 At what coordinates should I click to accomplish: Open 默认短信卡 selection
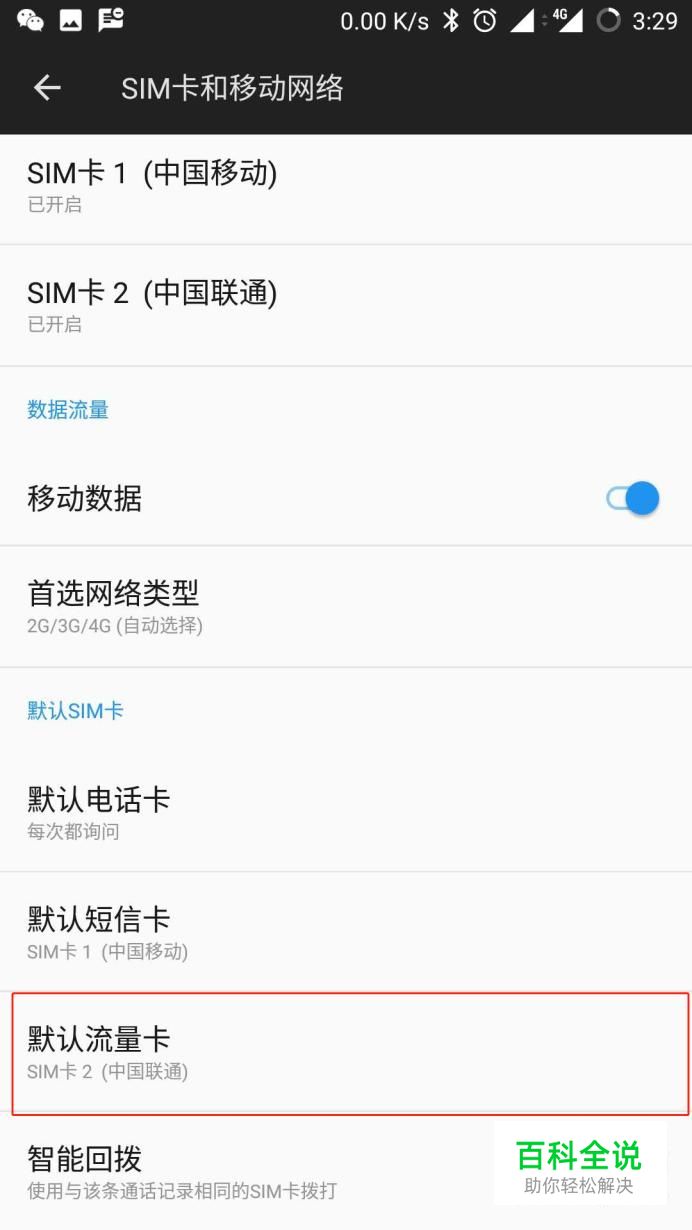click(346, 932)
